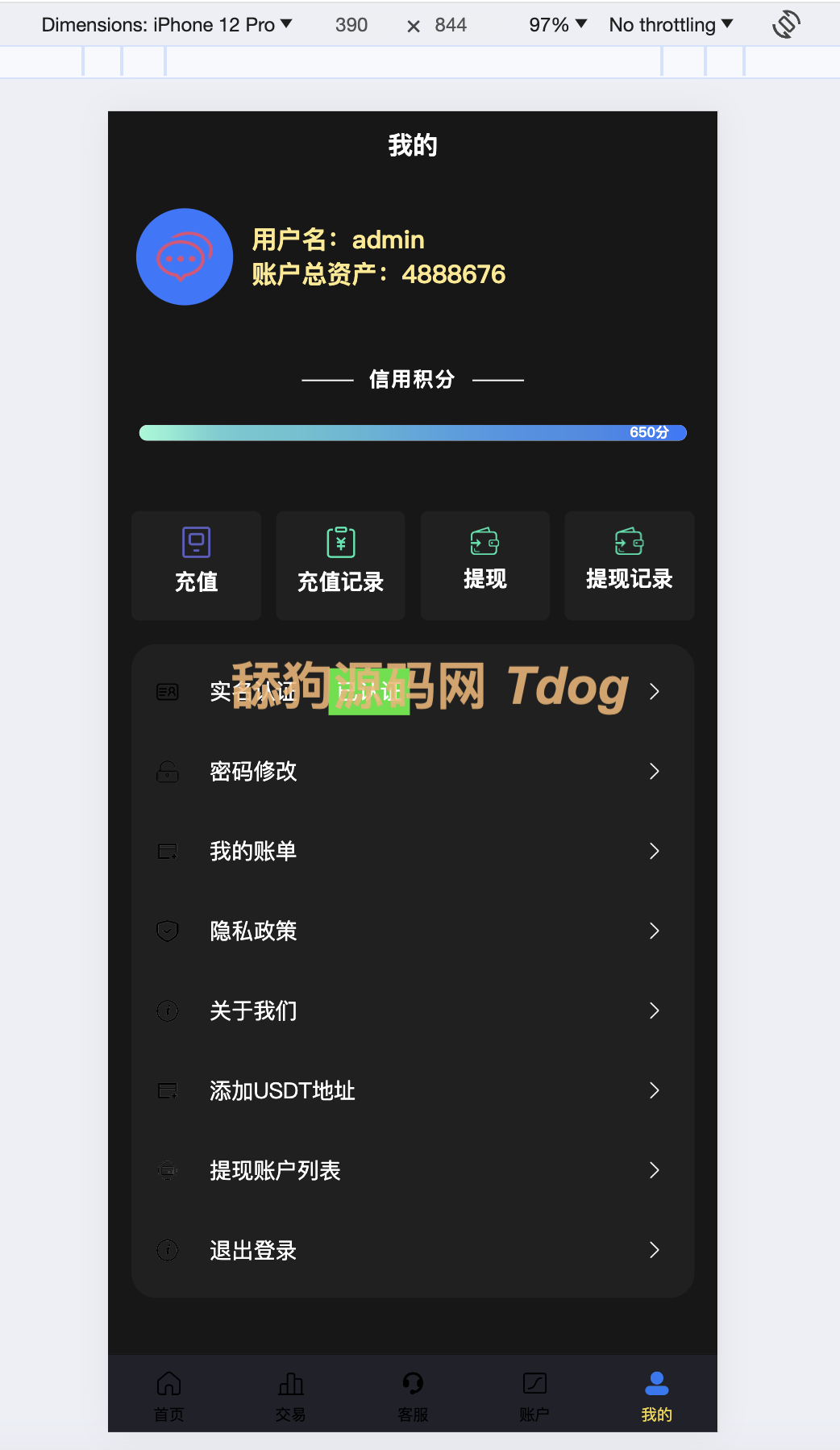Tap the 提现 withdraw tile
This screenshot has height=1450, width=840.
[x=484, y=565]
